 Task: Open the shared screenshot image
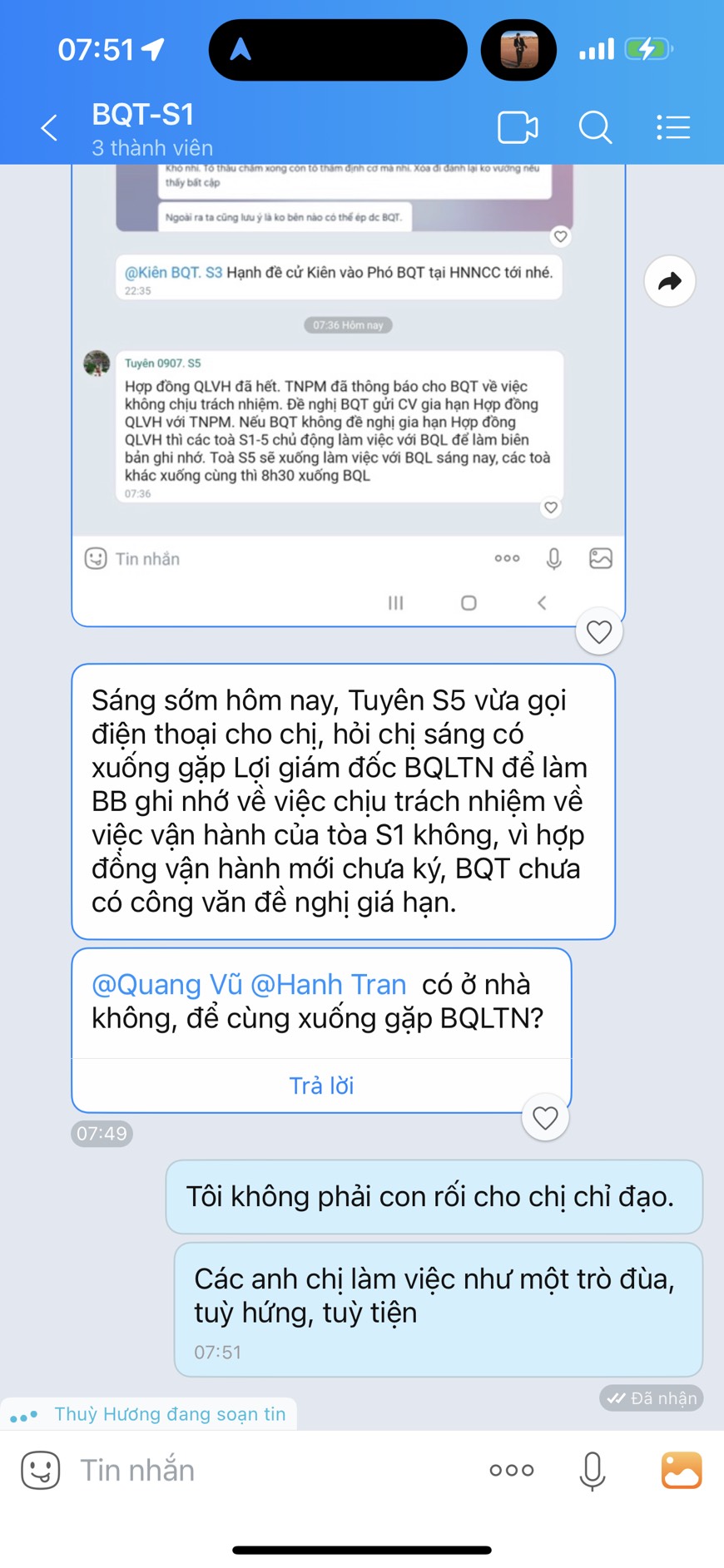pyautogui.click(x=348, y=391)
